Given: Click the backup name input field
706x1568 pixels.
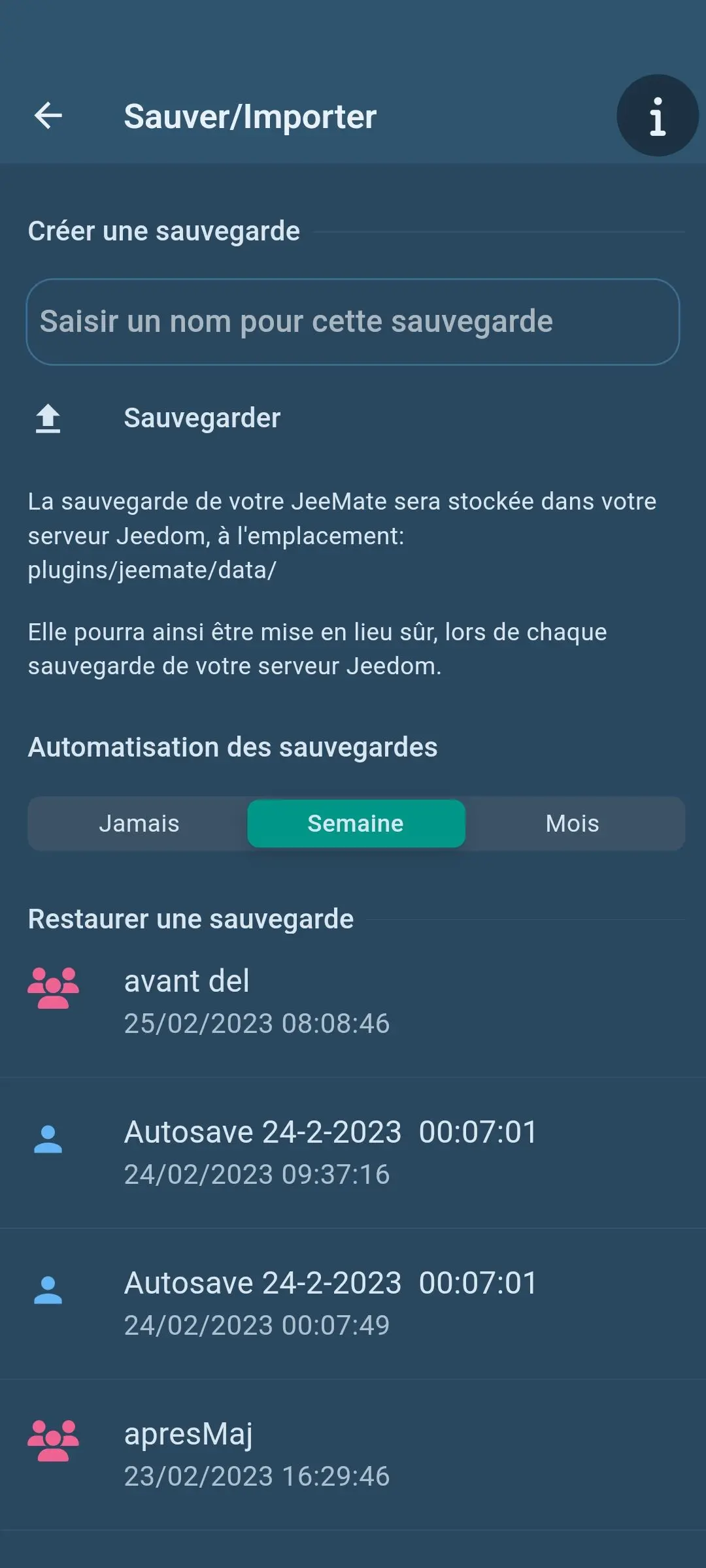Looking at the screenshot, I should tap(353, 321).
